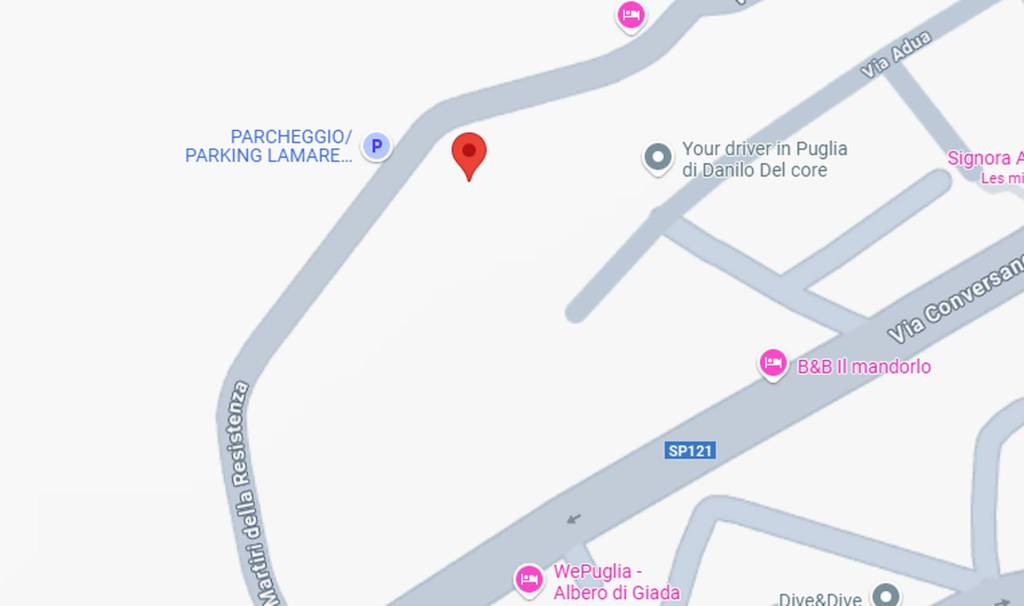Open the B&B Il mandorlo lodging marker
1024x606 pixels.
tap(772, 364)
